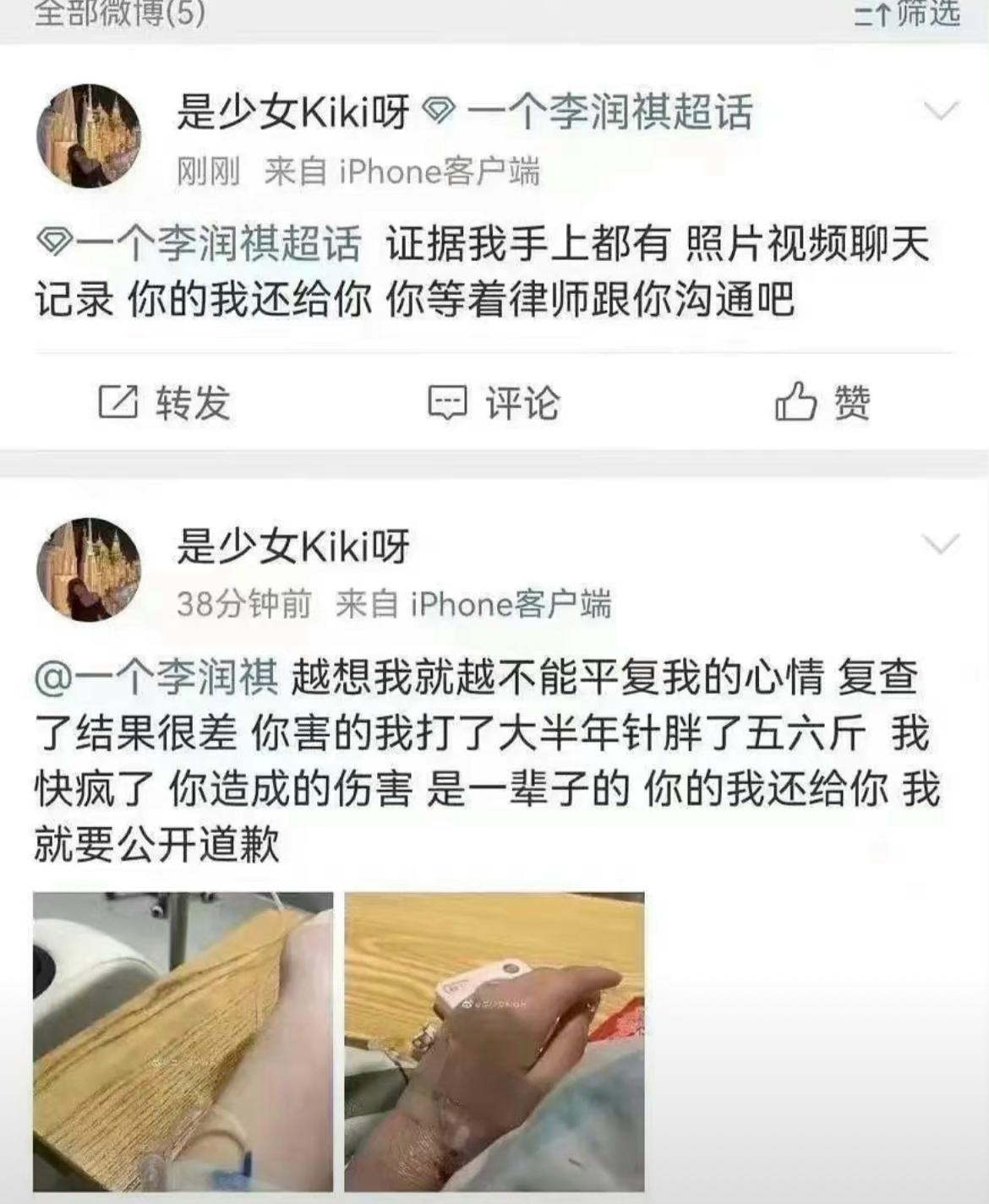Tap the avatar on the 38分钟前 post
Image resolution: width=989 pixels, height=1204 pixels.
[x=89, y=569]
